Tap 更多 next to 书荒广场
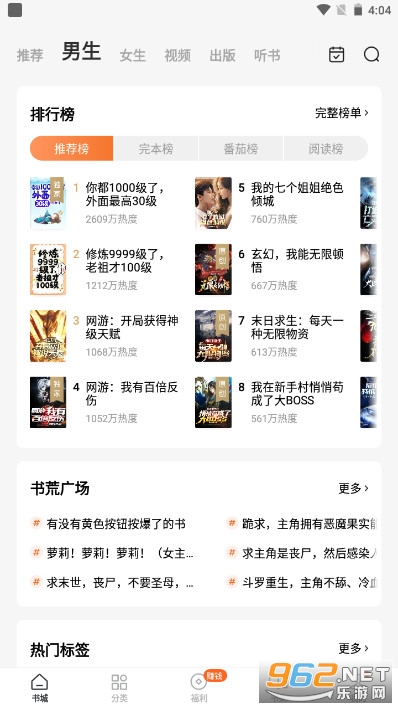Viewport: 398px width, 709px height. (354, 488)
